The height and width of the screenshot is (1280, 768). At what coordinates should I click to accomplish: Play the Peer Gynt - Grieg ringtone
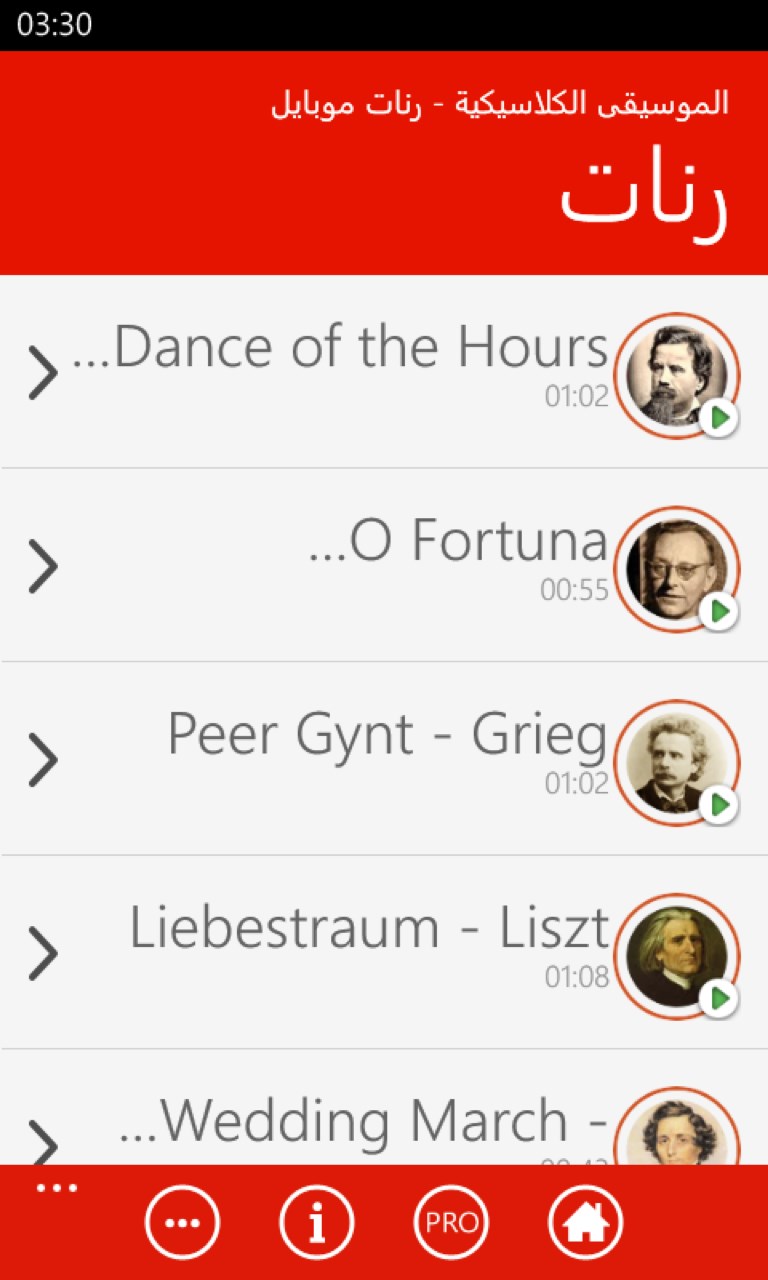(718, 805)
